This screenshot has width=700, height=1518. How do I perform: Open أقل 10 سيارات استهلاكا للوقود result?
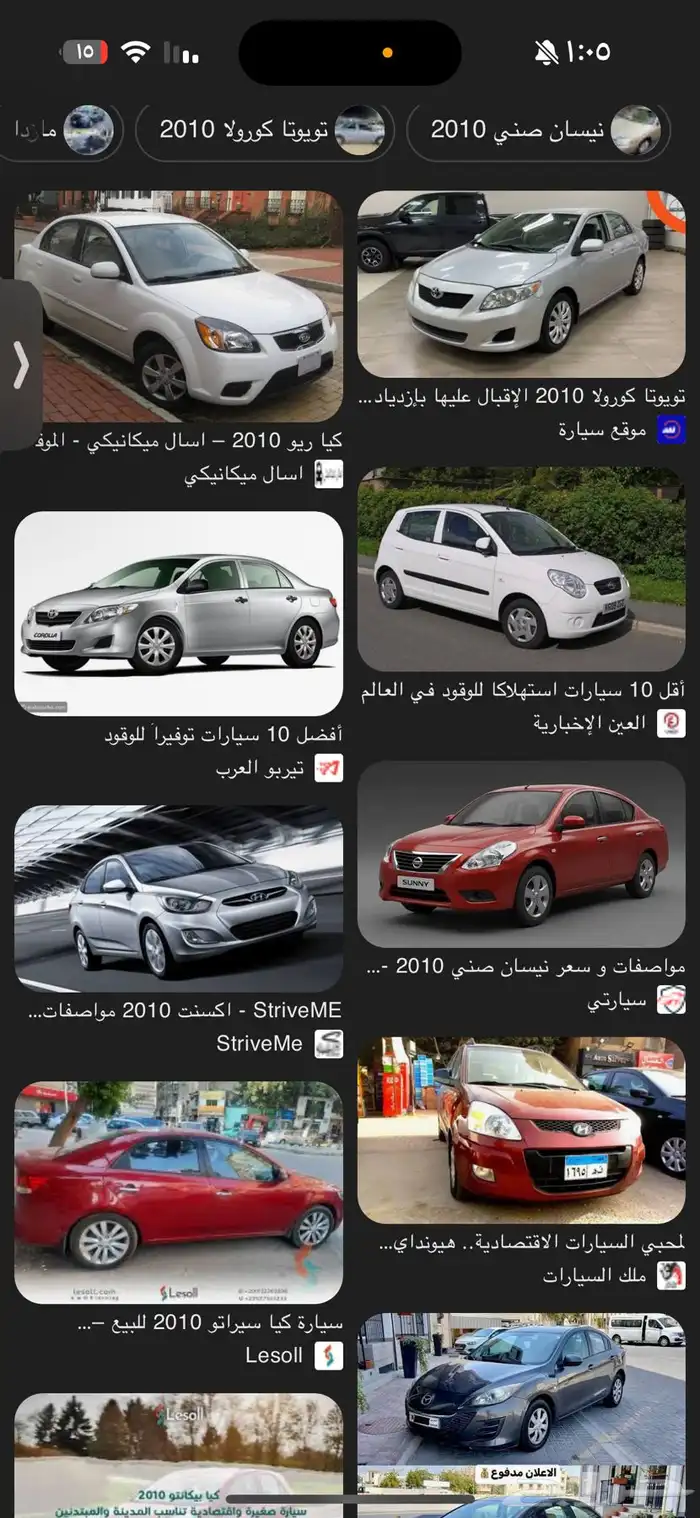click(x=521, y=568)
